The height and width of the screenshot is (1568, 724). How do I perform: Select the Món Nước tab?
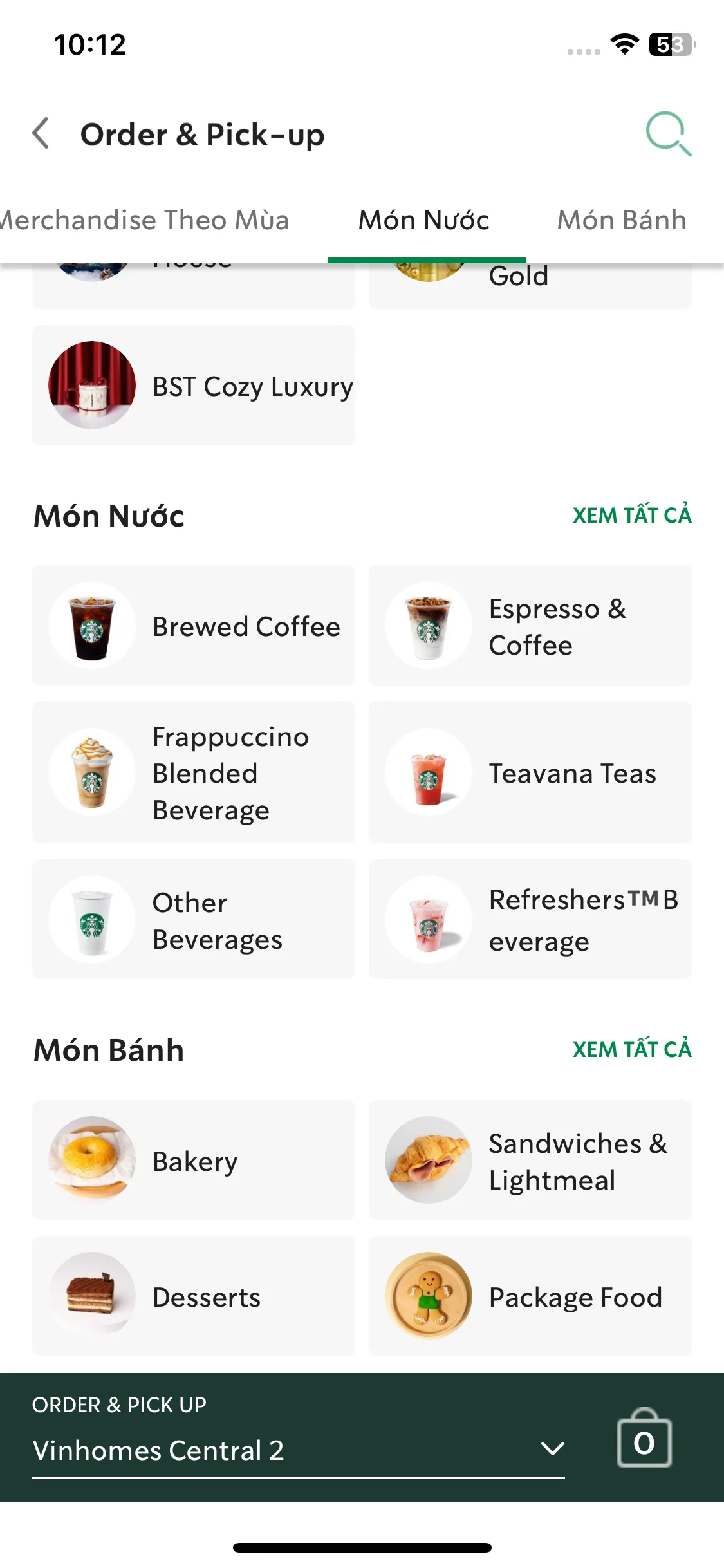click(x=424, y=220)
